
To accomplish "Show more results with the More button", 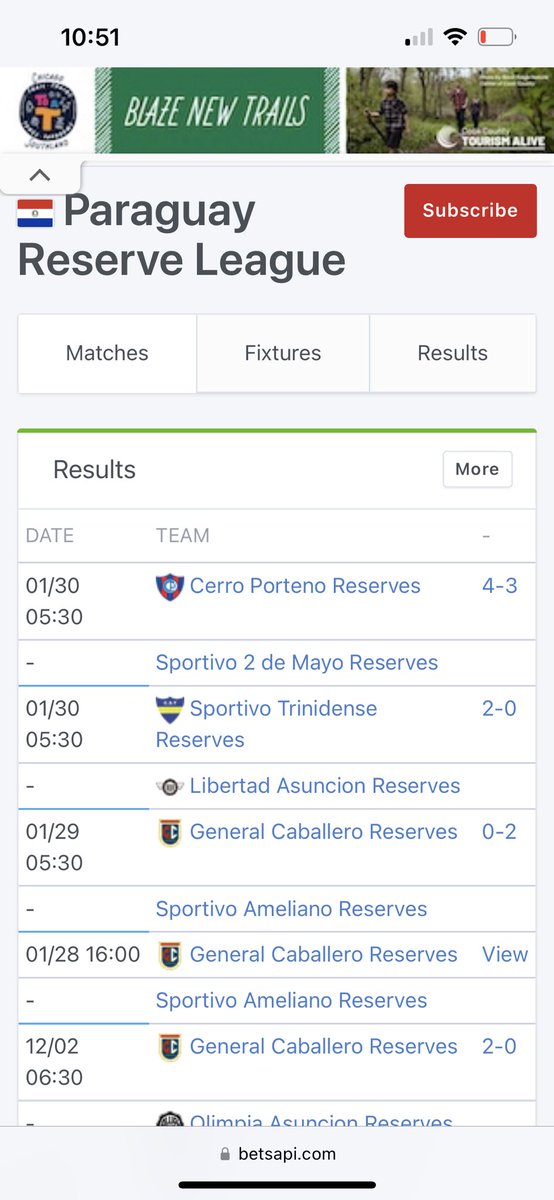I will 477,469.
